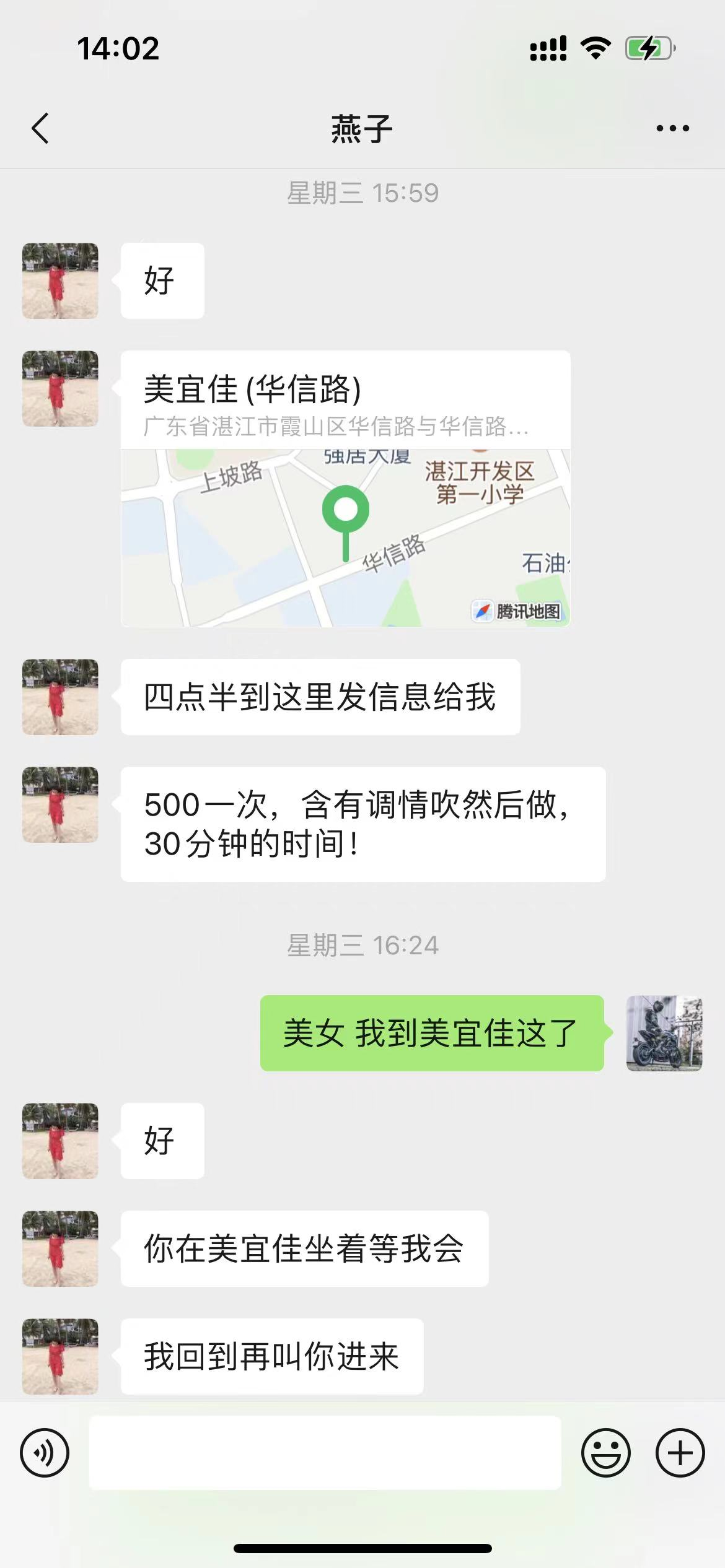
Task: Tap the back chevron to leave chat
Action: pyautogui.click(x=40, y=128)
